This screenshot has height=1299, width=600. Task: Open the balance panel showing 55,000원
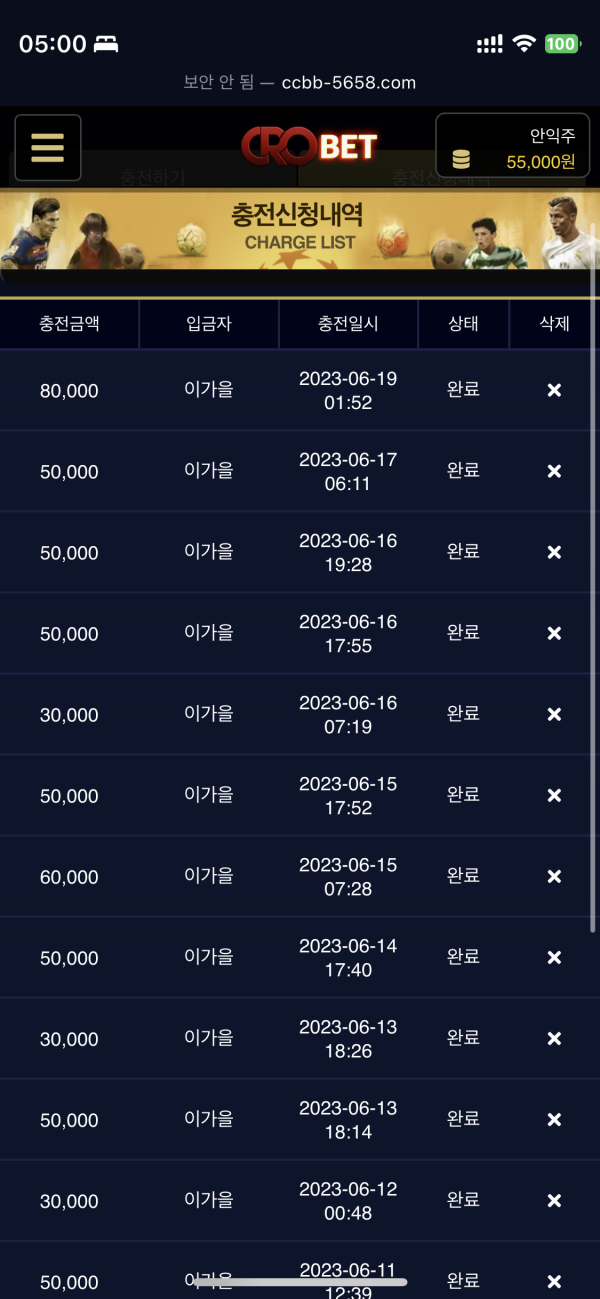[x=513, y=147]
